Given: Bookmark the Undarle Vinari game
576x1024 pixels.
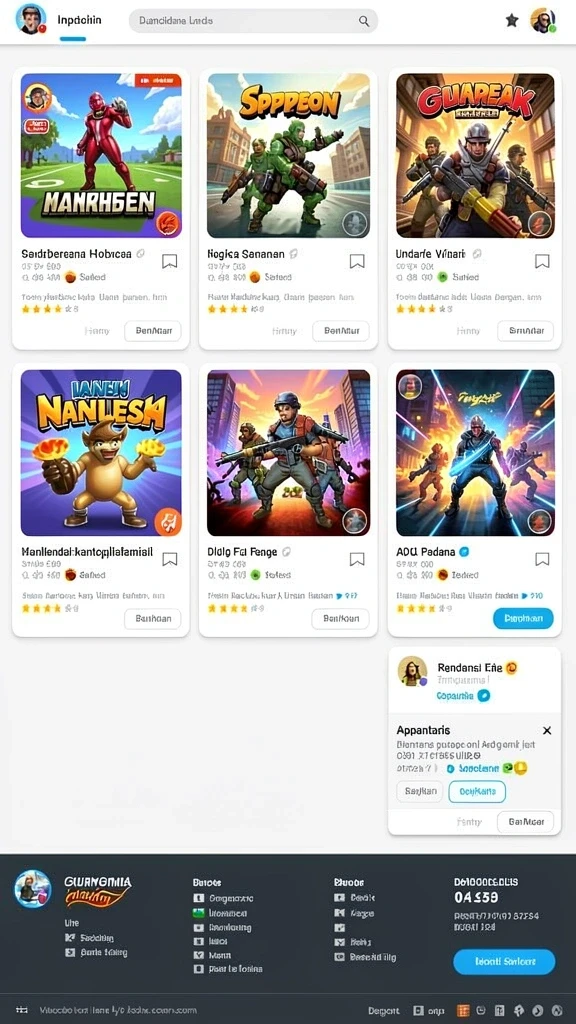Looking at the screenshot, I should coord(542,262).
